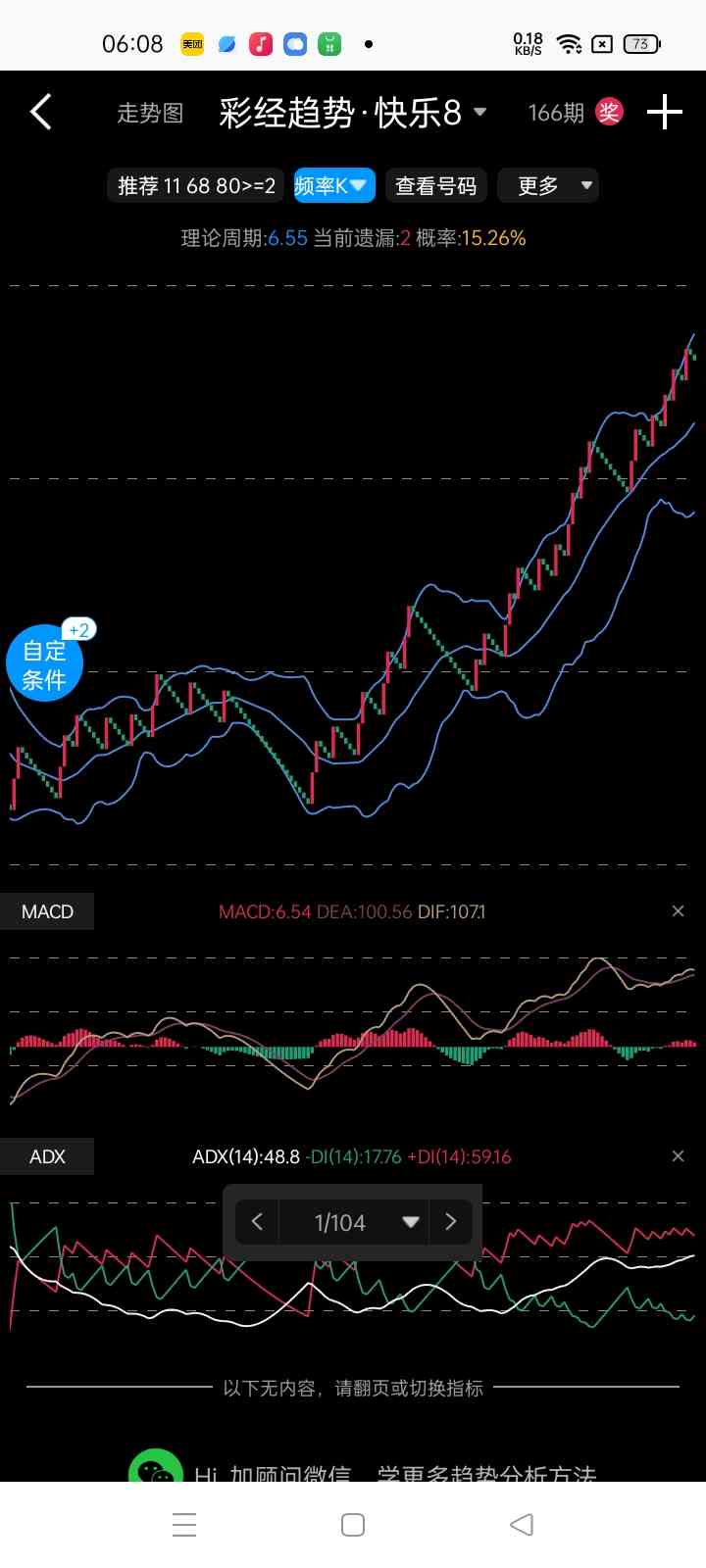Go to the previous page arrow

pyautogui.click(x=258, y=1222)
